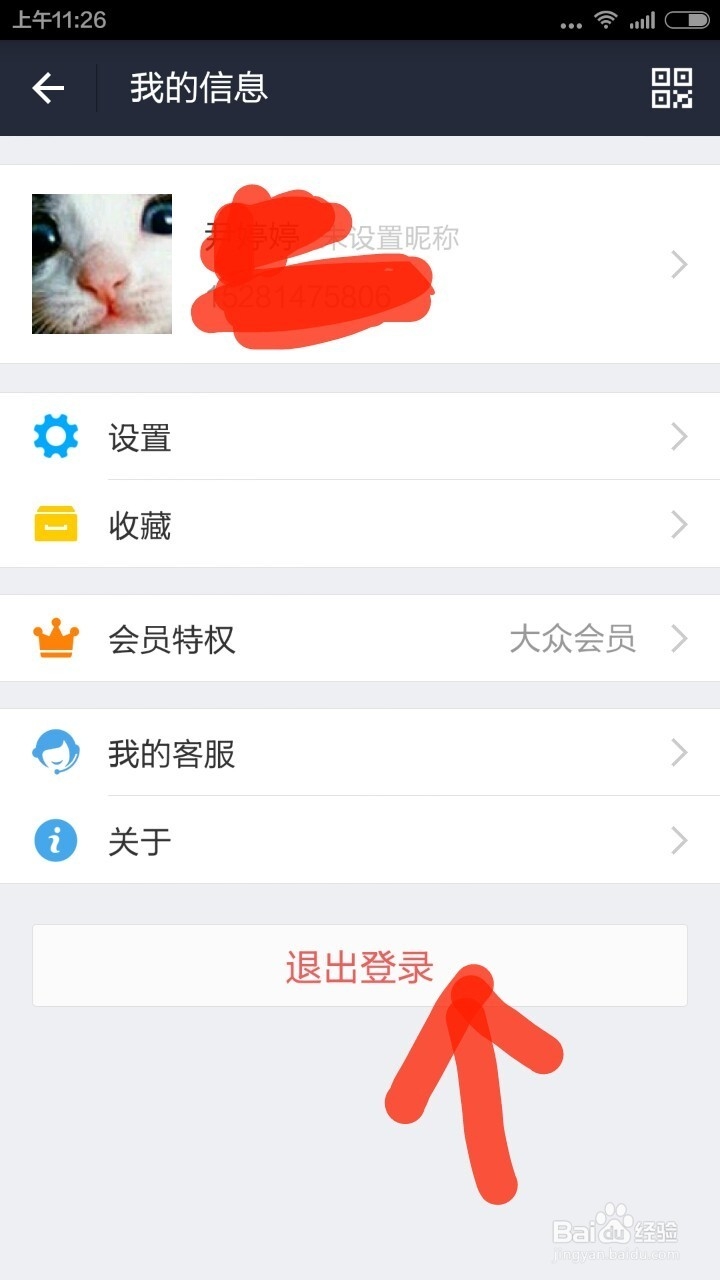Click the cat avatar thumbnail
Image resolution: width=720 pixels, height=1280 pixels.
[101, 264]
